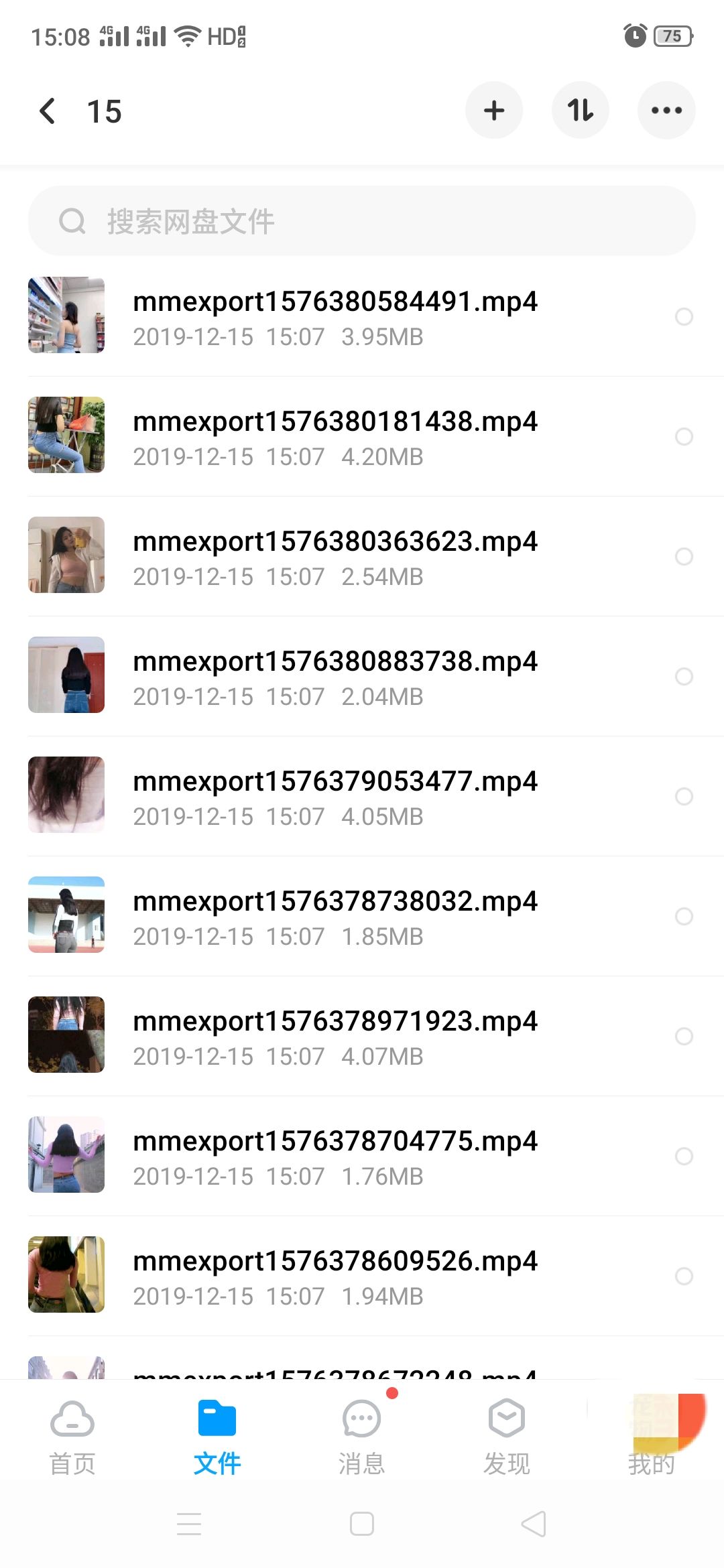Image resolution: width=724 pixels, height=1568 pixels.
Task: Tap the system back triangle
Action: (534, 1524)
